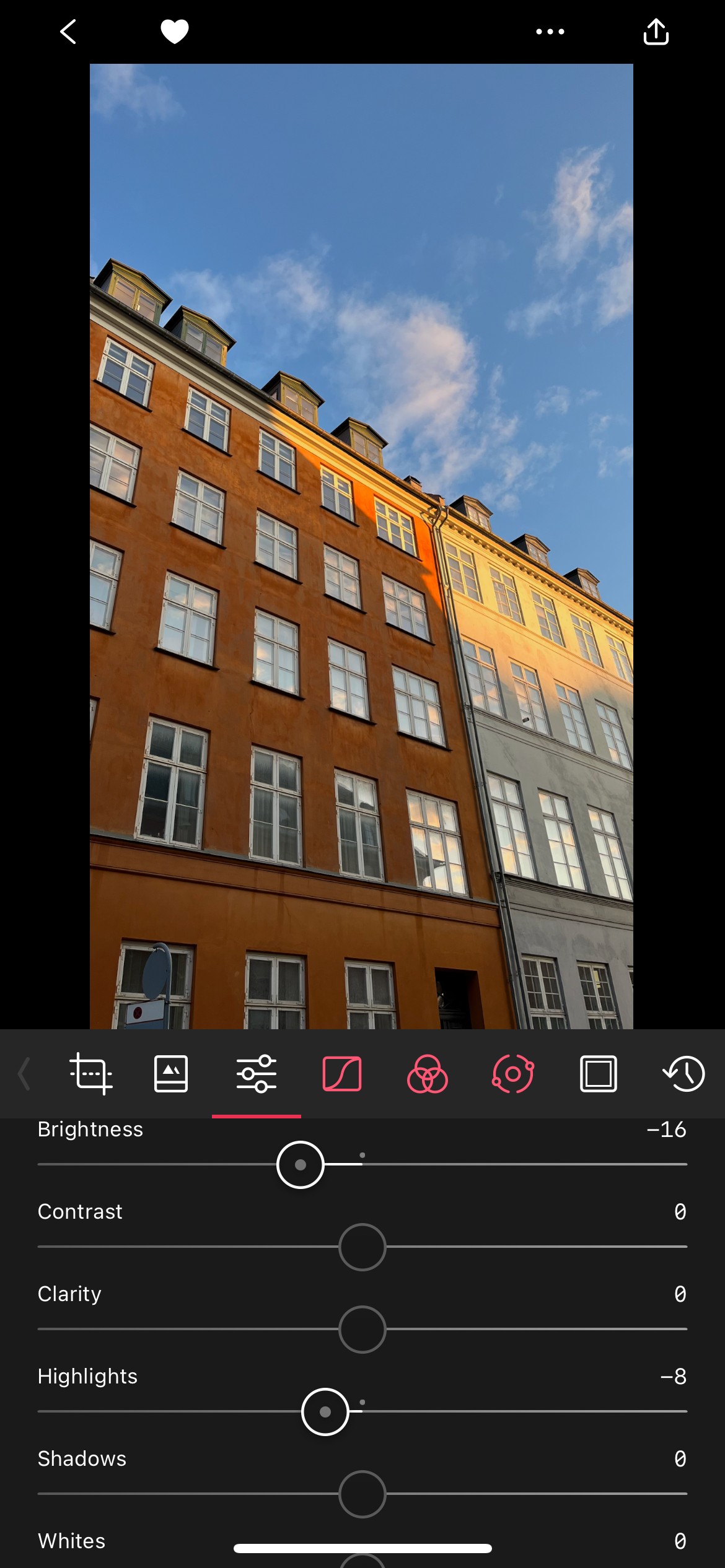The width and height of the screenshot is (725, 1568).
Task: Tap the Clarity slider handle
Action: 362,1329
